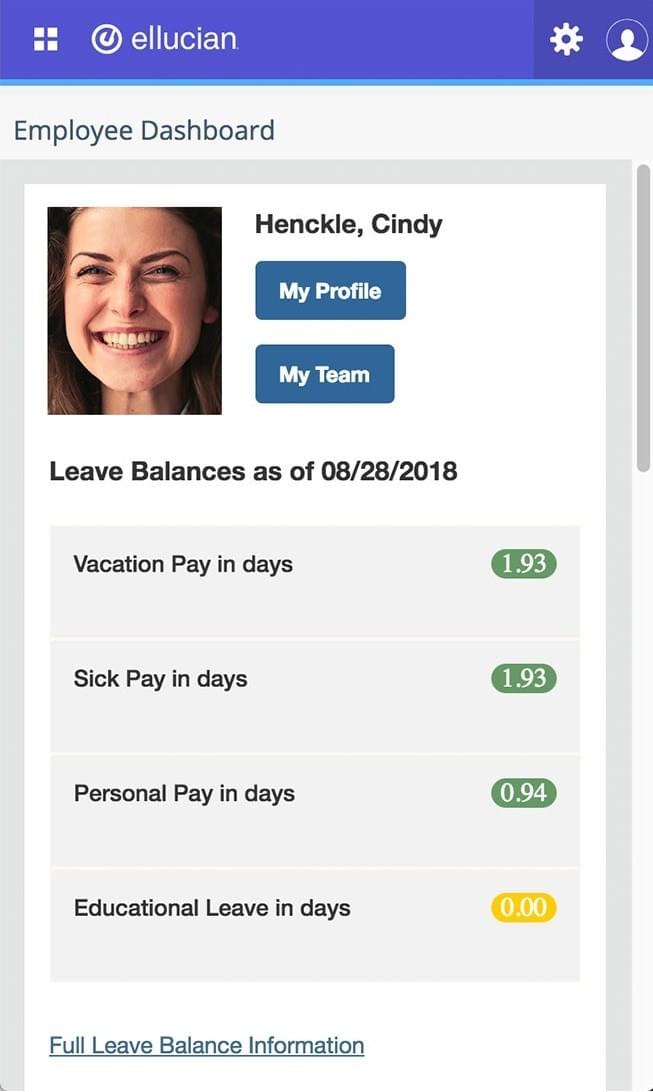Open the settings gear
Viewport: 653px width, 1092px height.
[x=566, y=39]
